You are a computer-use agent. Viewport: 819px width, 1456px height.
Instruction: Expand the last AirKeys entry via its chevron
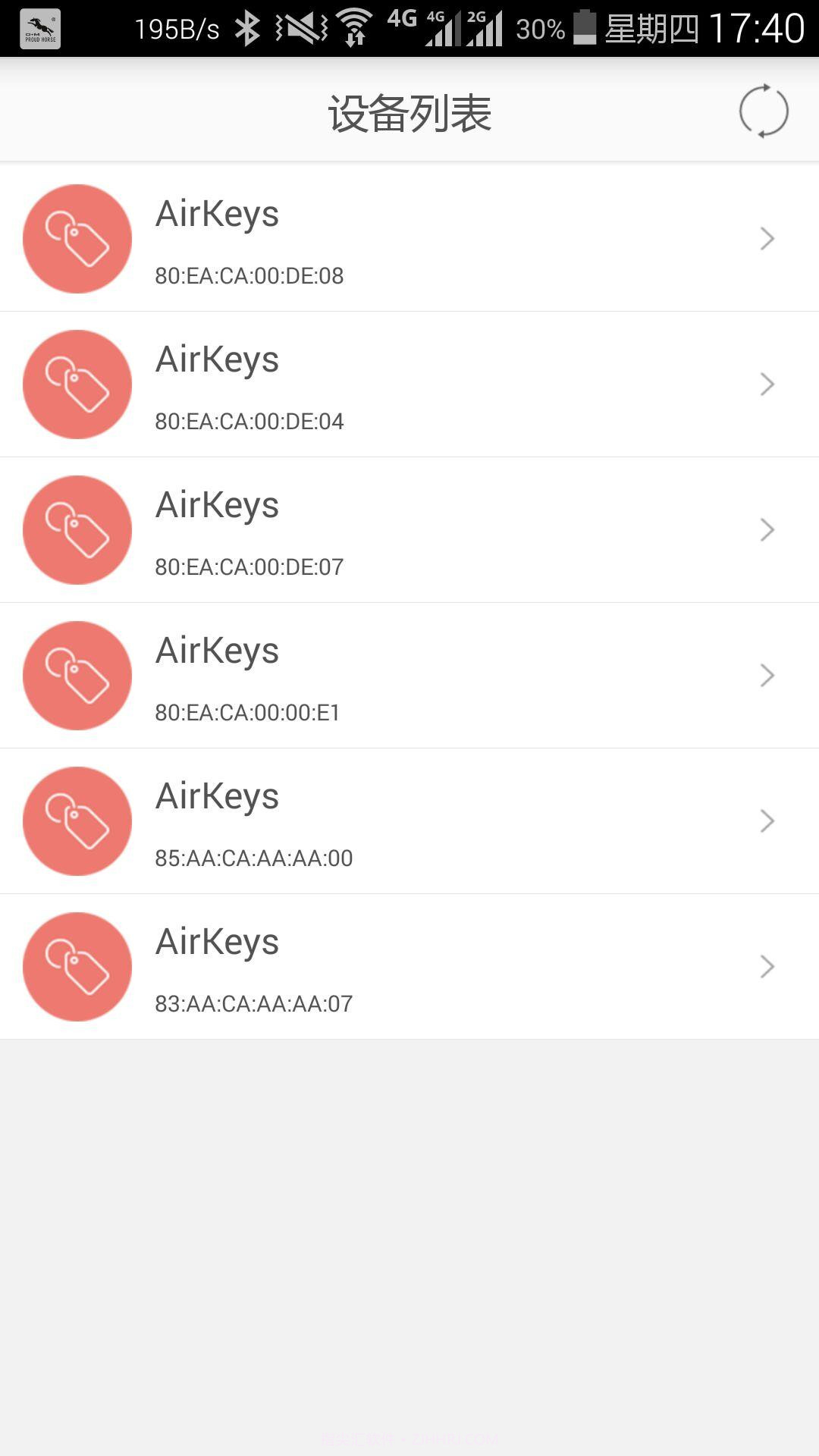pyautogui.click(x=766, y=966)
